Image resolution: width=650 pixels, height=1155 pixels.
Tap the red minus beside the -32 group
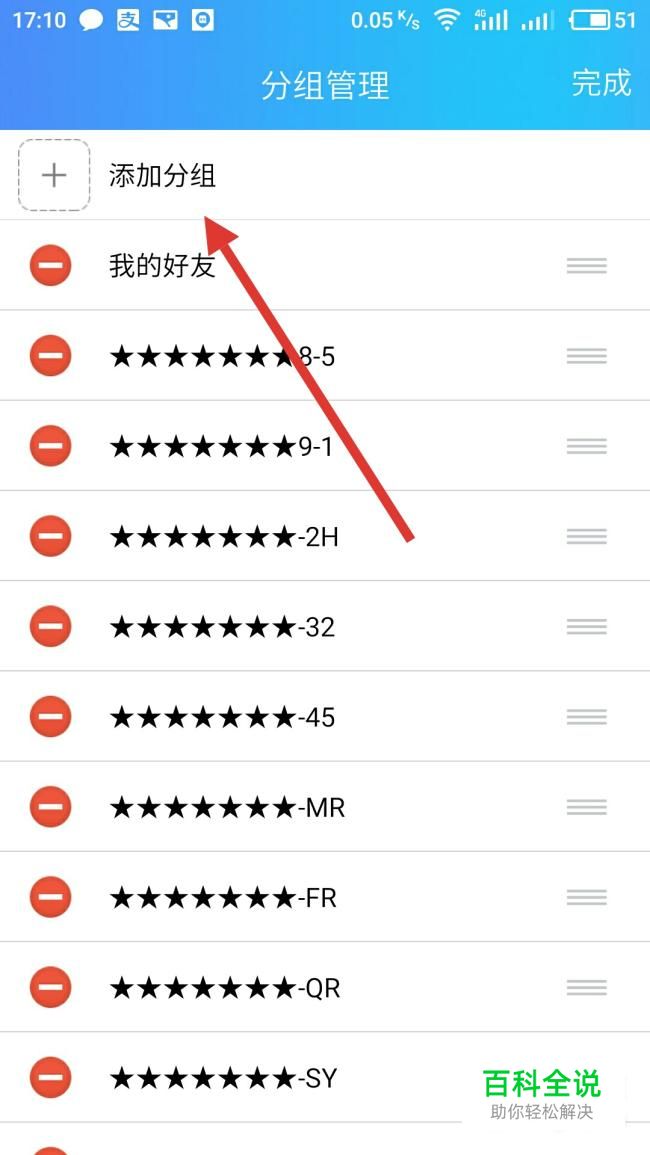pos(50,626)
